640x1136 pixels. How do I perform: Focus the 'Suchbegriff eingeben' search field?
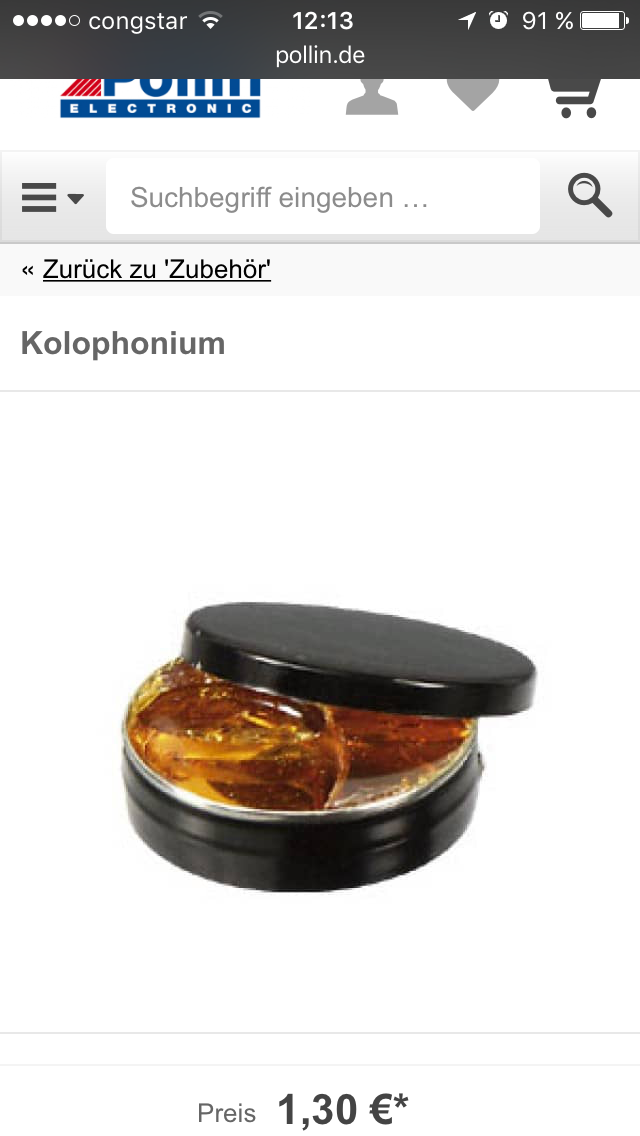[323, 196]
